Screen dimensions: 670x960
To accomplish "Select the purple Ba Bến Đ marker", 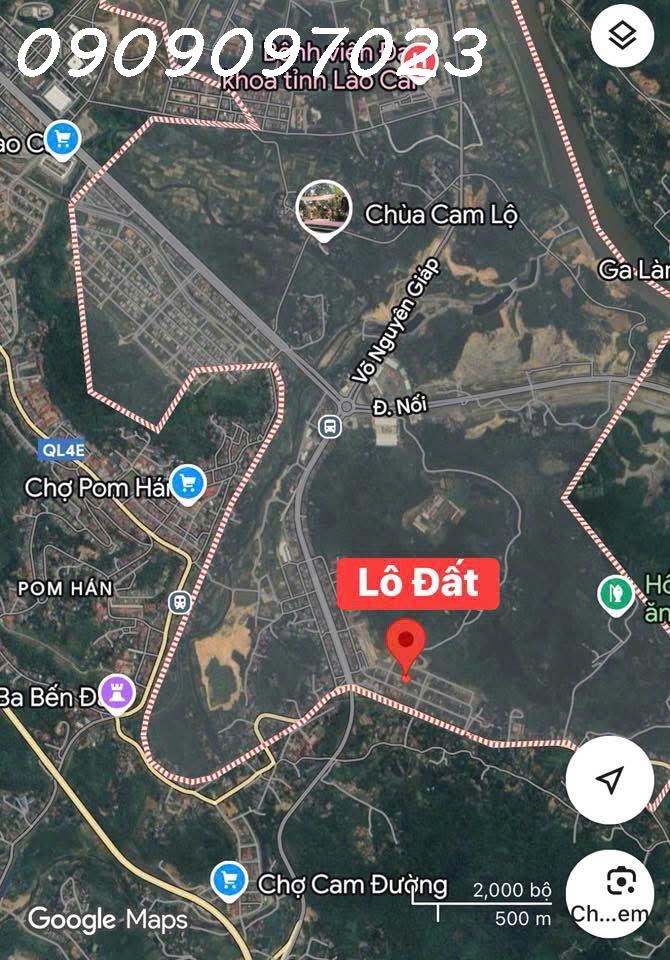I will [118, 696].
